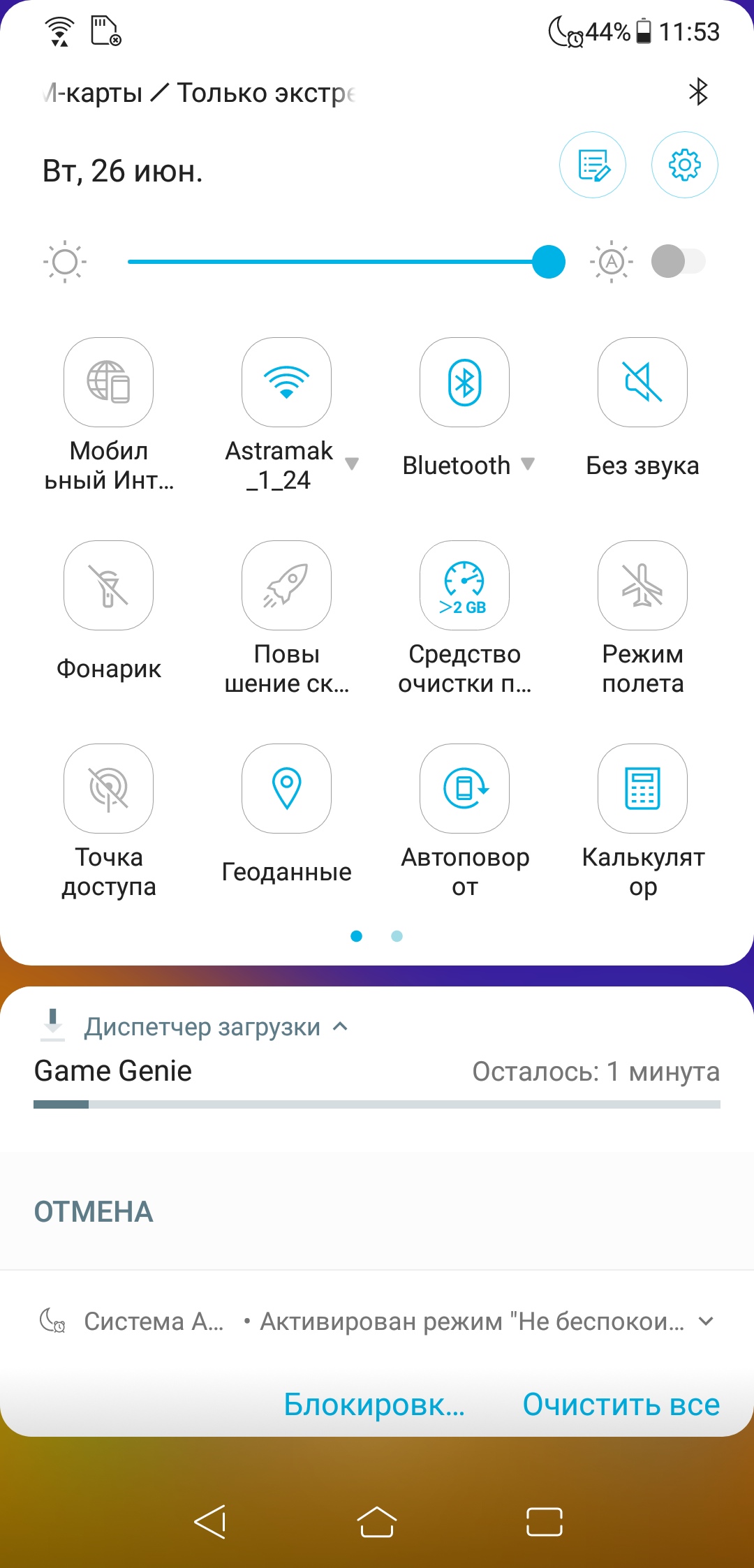Enable the auto-brightness switch

678,261
